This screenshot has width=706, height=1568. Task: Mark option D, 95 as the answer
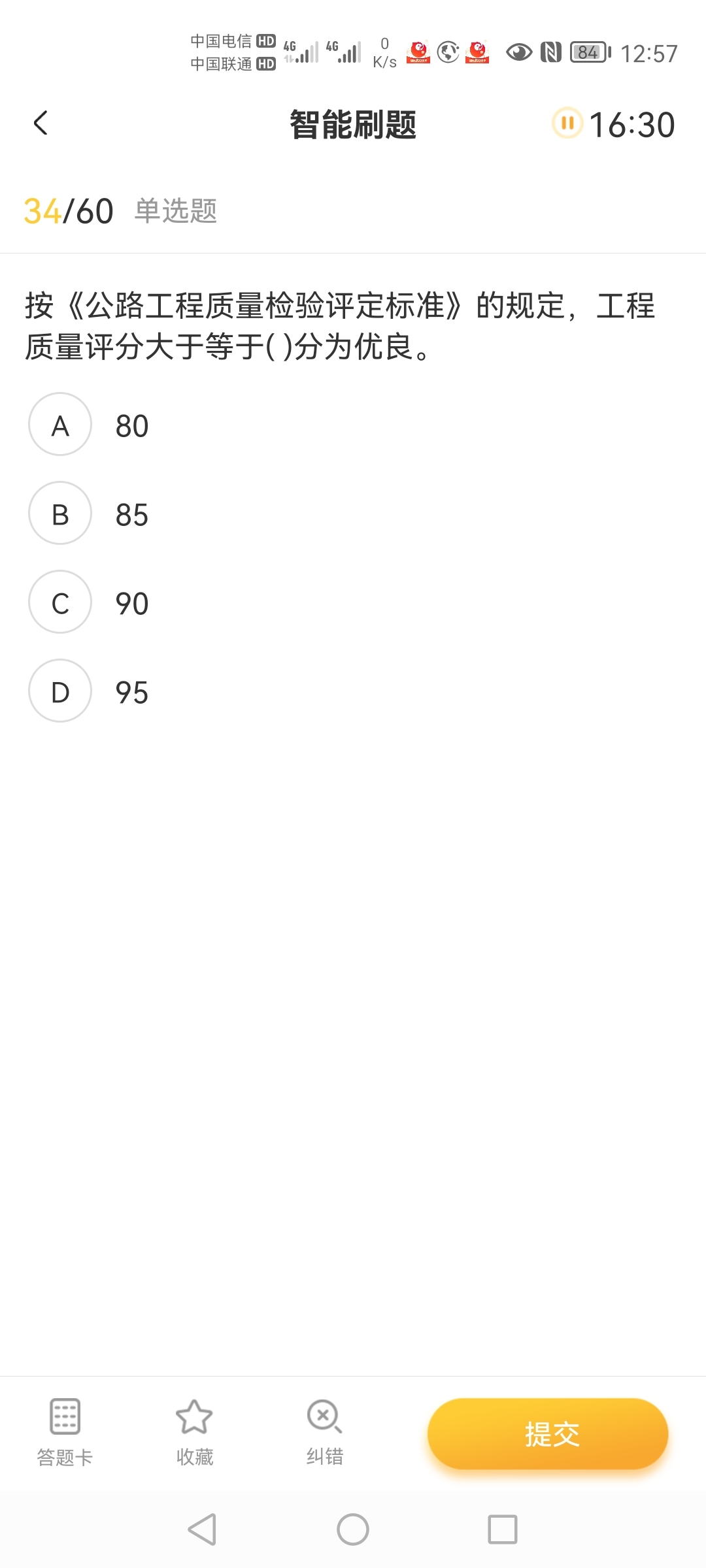pyautogui.click(x=60, y=691)
